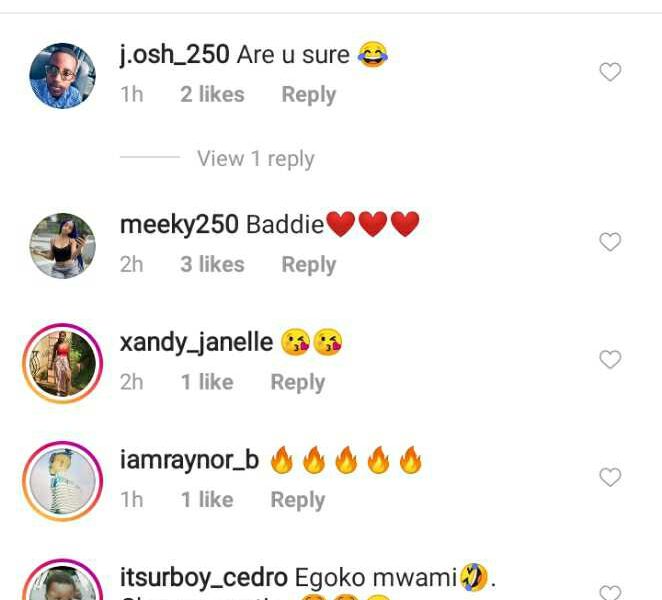See who liked meeky250's comment

coord(212,265)
